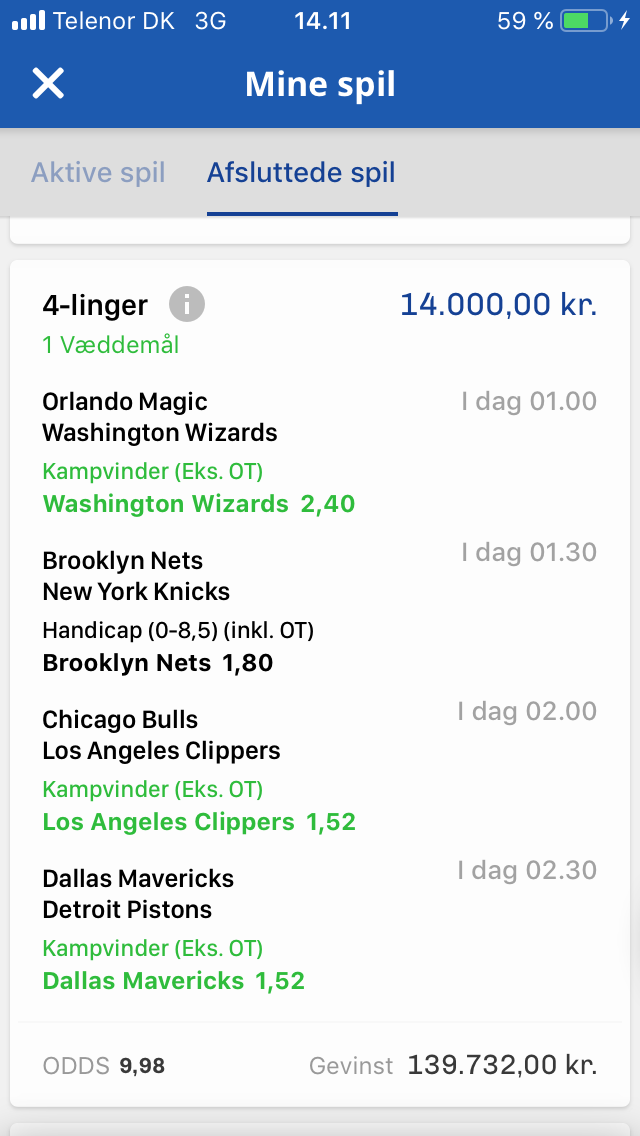
Task: Select the Afsluttede spil tab
Action: click(302, 173)
